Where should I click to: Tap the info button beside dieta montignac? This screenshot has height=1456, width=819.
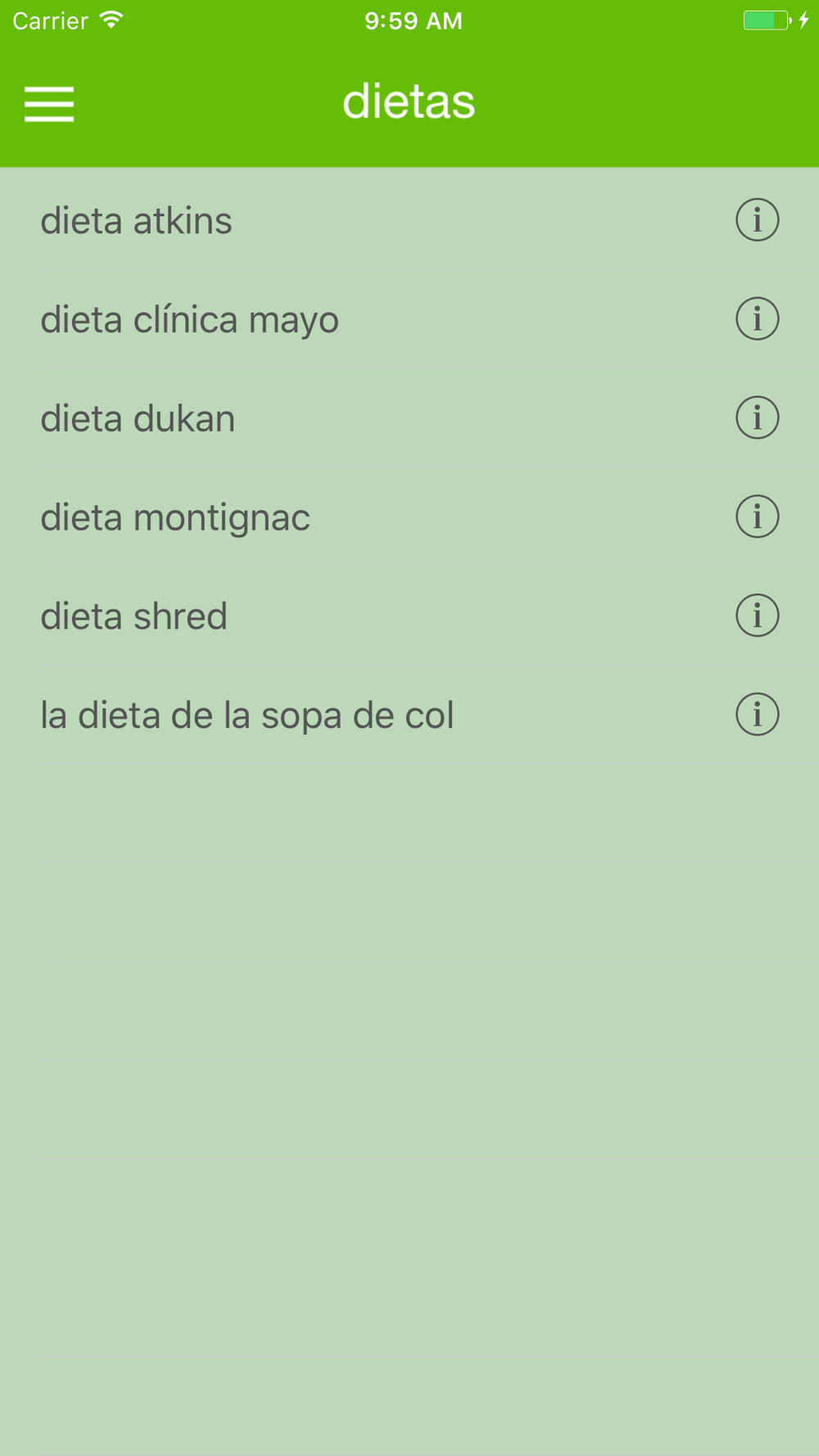pos(757,517)
